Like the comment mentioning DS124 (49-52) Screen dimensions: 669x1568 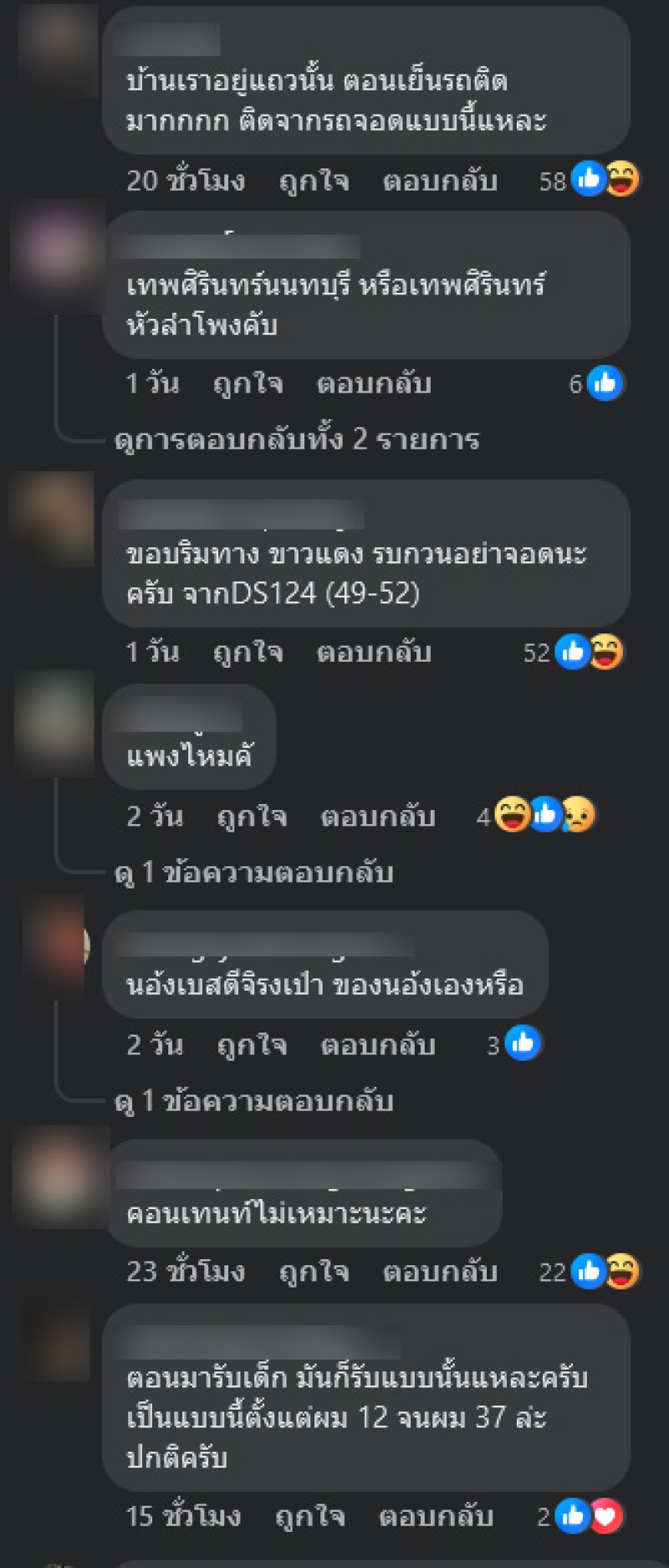pos(248,653)
